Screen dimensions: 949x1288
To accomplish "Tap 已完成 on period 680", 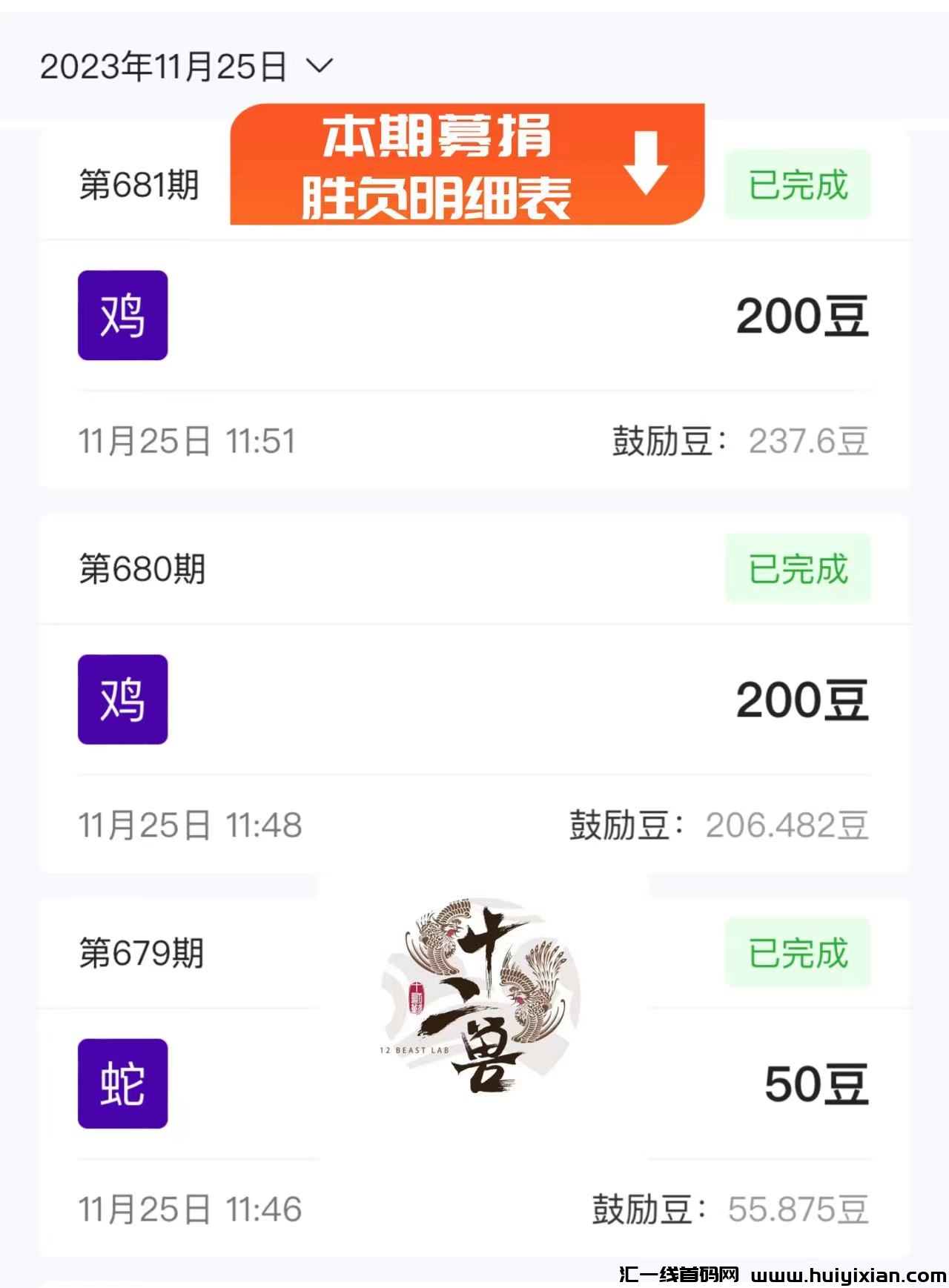I will coord(796,566).
